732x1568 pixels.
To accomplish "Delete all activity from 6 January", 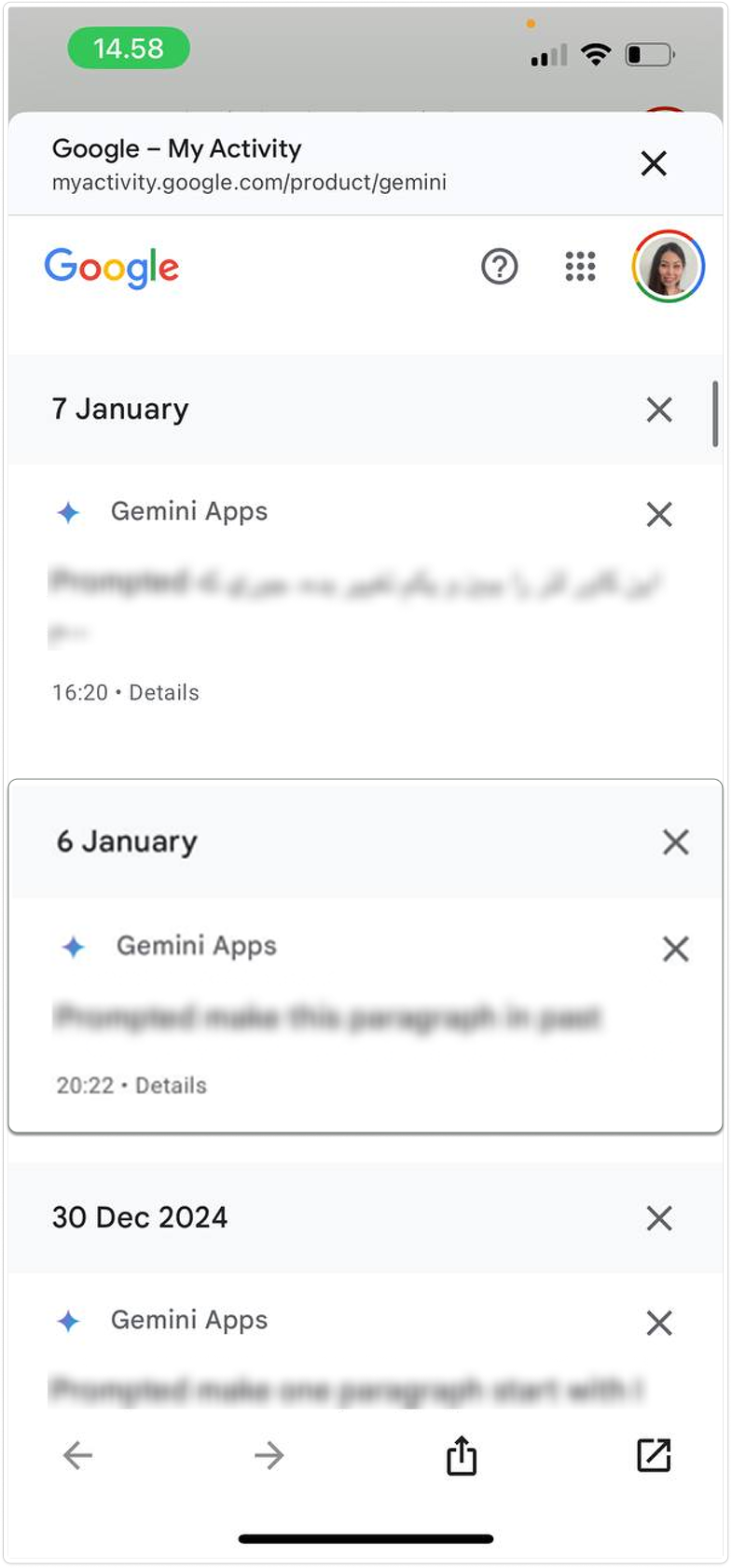I will (x=675, y=842).
